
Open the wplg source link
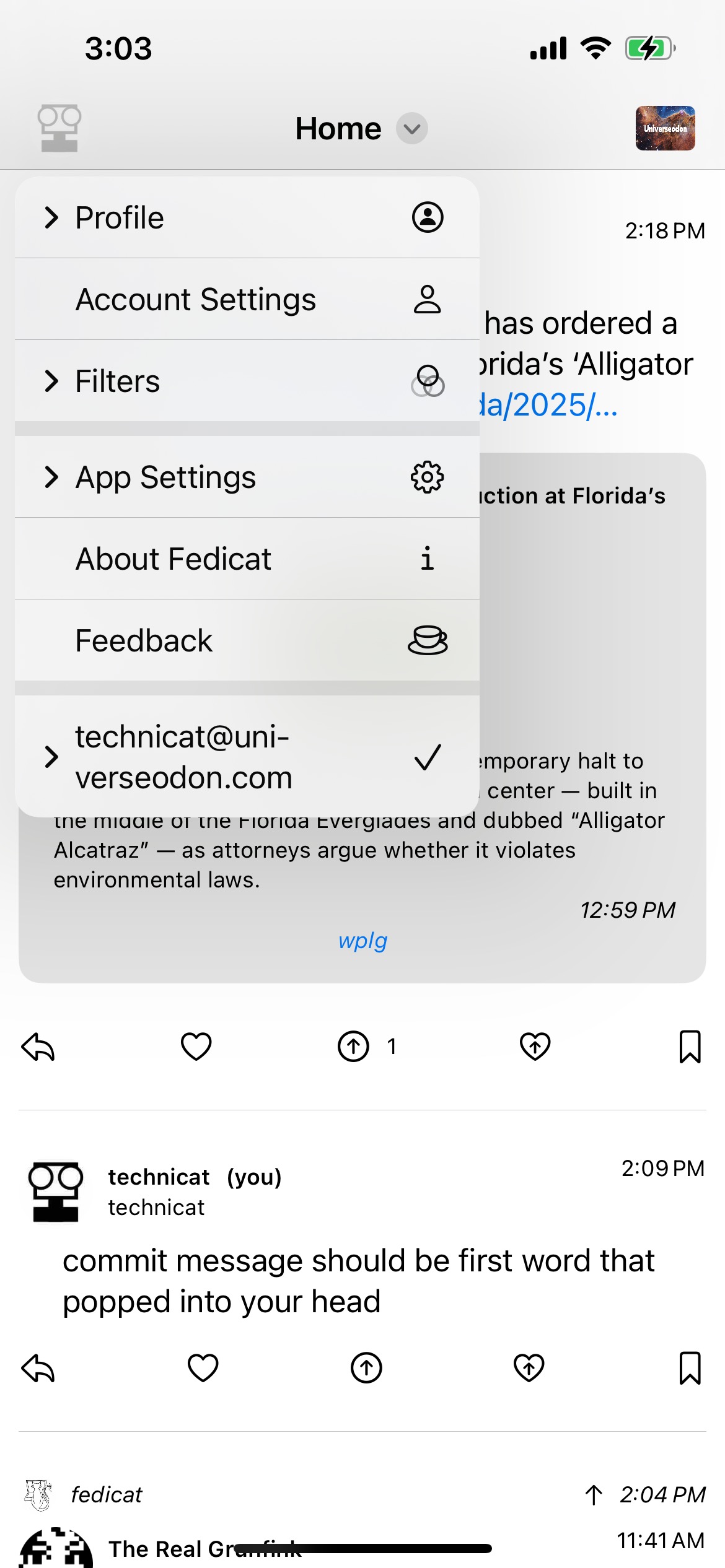point(362,940)
